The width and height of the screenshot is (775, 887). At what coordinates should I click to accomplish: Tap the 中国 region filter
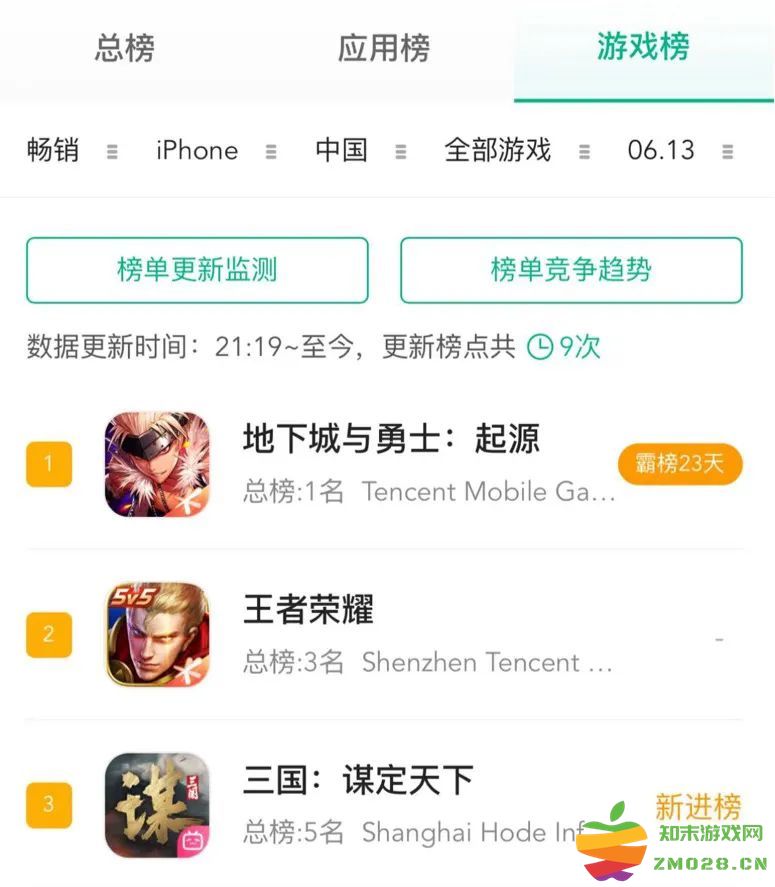coord(341,150)
